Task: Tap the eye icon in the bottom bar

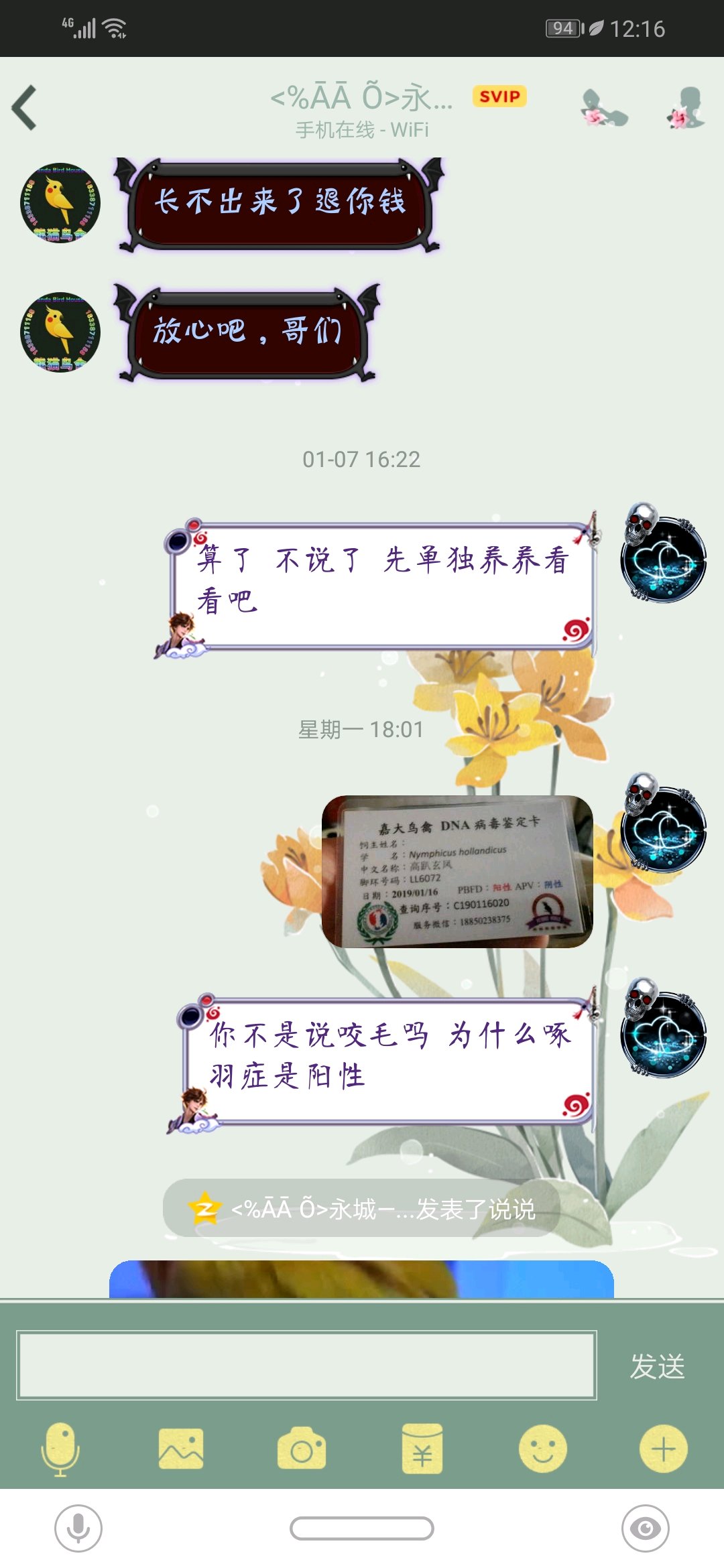Action: click(646, 1528)
